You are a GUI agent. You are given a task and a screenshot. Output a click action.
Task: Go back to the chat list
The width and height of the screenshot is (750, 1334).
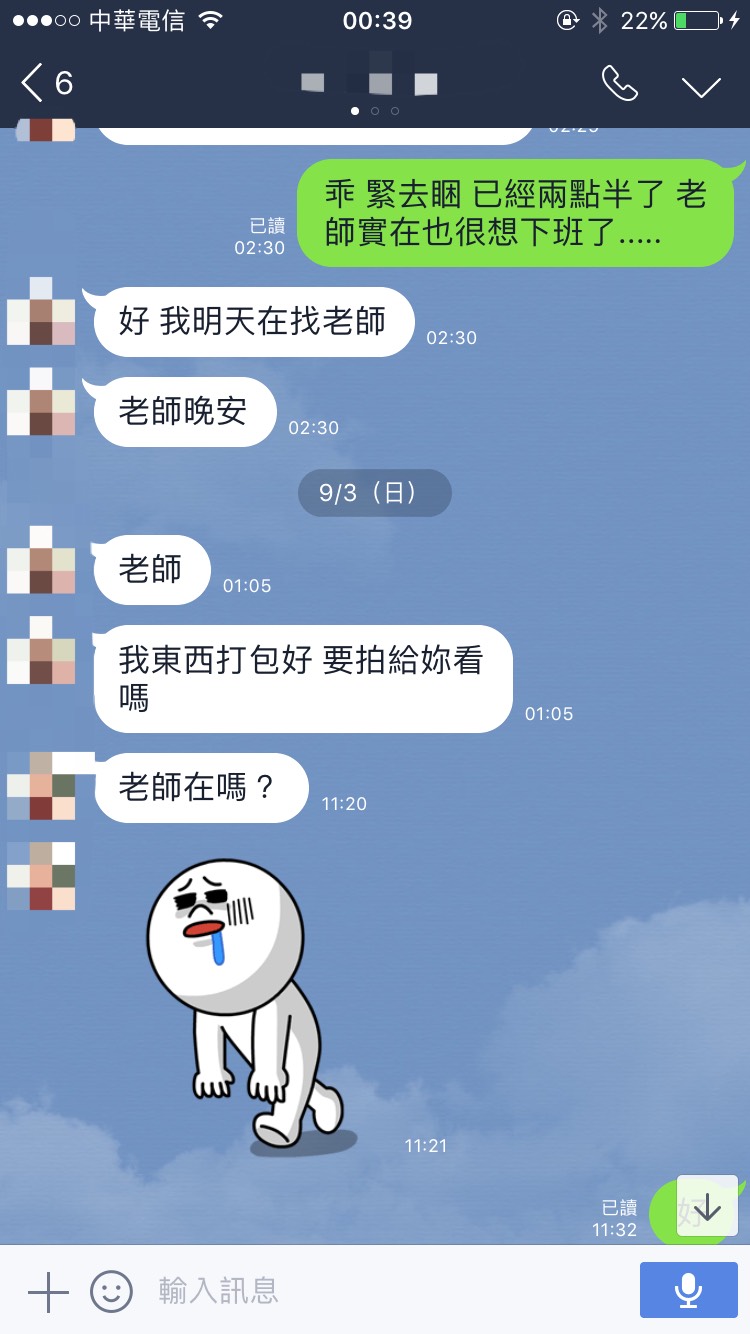point(47,83)
